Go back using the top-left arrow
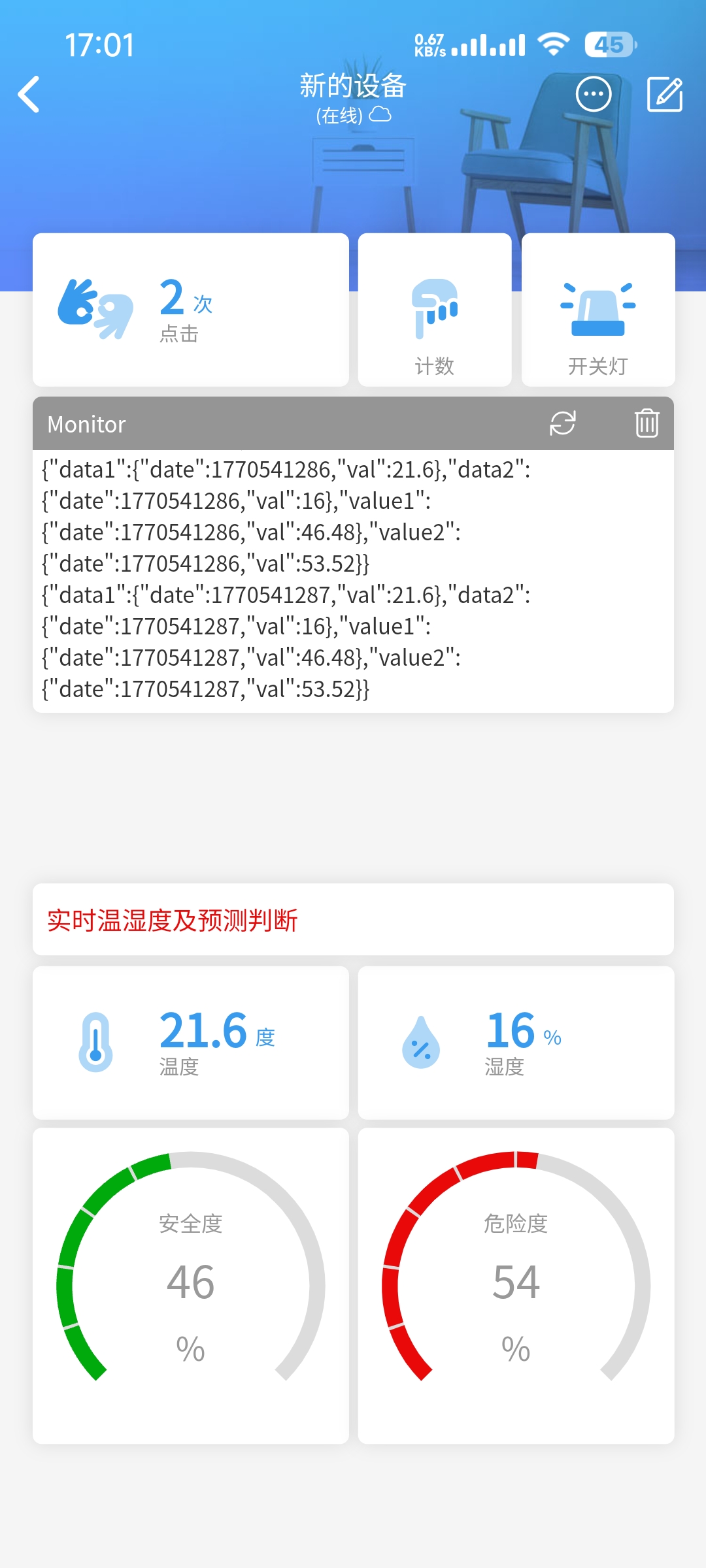The height and width of the screenshot is (1568, 706). tap(29, 95)
